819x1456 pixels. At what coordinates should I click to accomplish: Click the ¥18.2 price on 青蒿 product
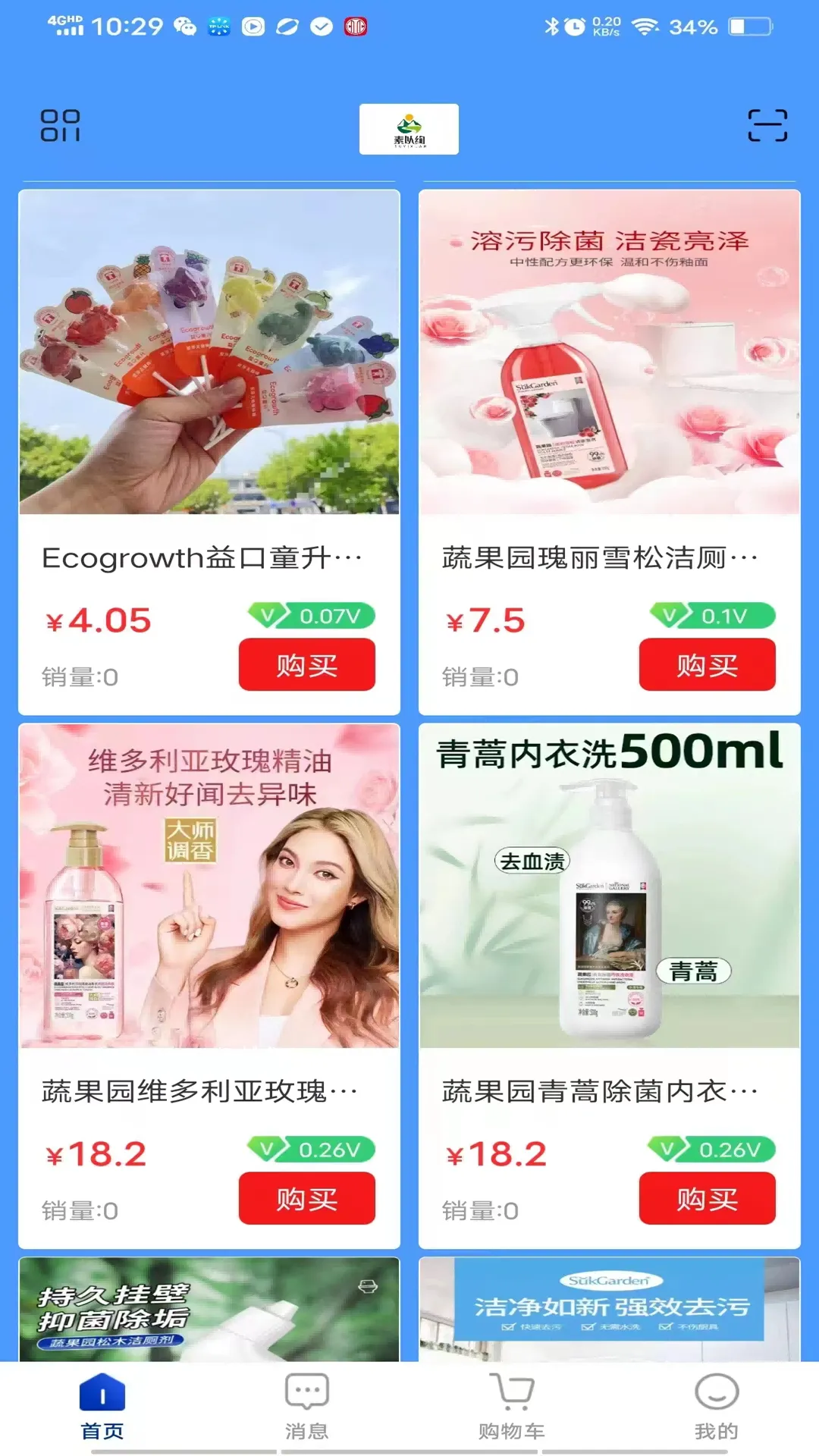[497, 1153]
